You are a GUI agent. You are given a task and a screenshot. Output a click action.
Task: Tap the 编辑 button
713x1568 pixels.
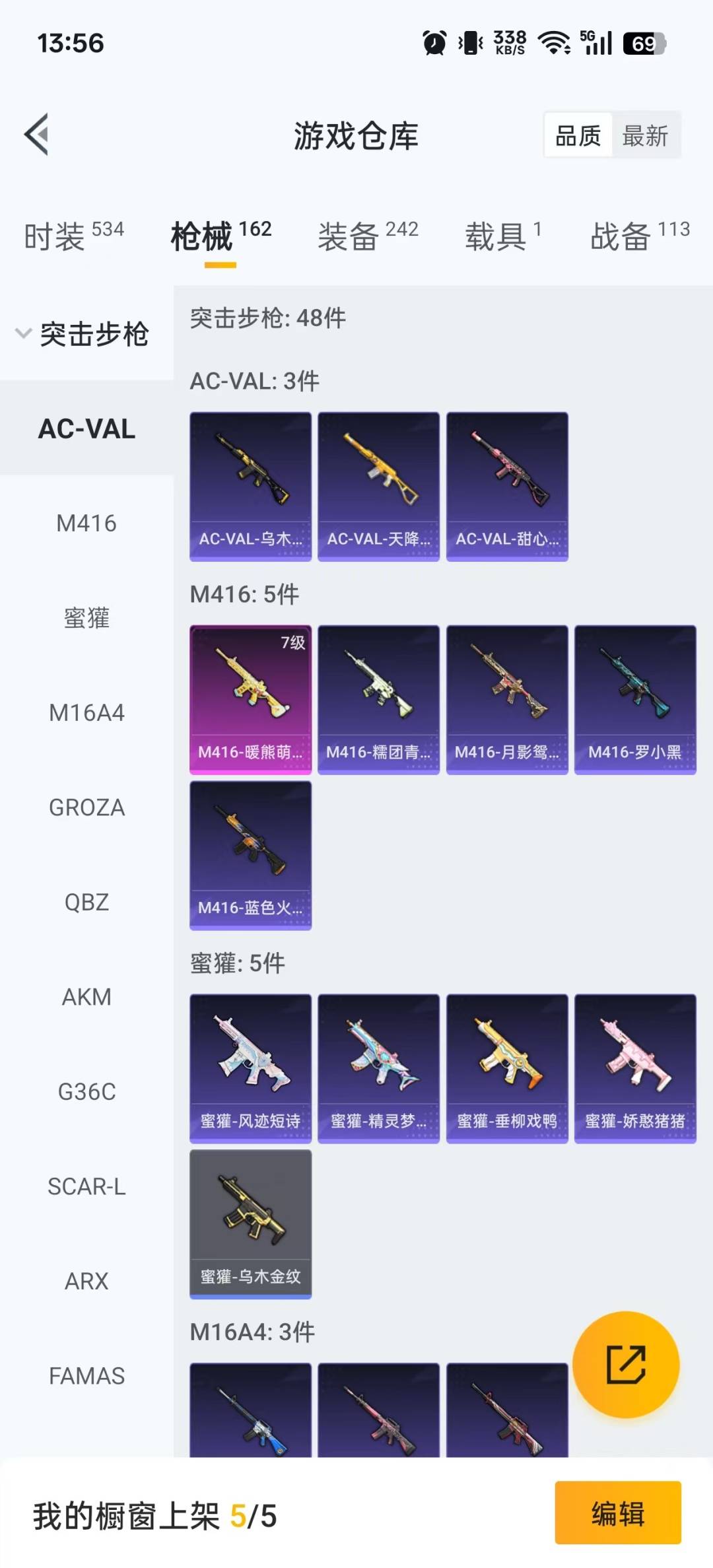click(x=617, y=1513)
